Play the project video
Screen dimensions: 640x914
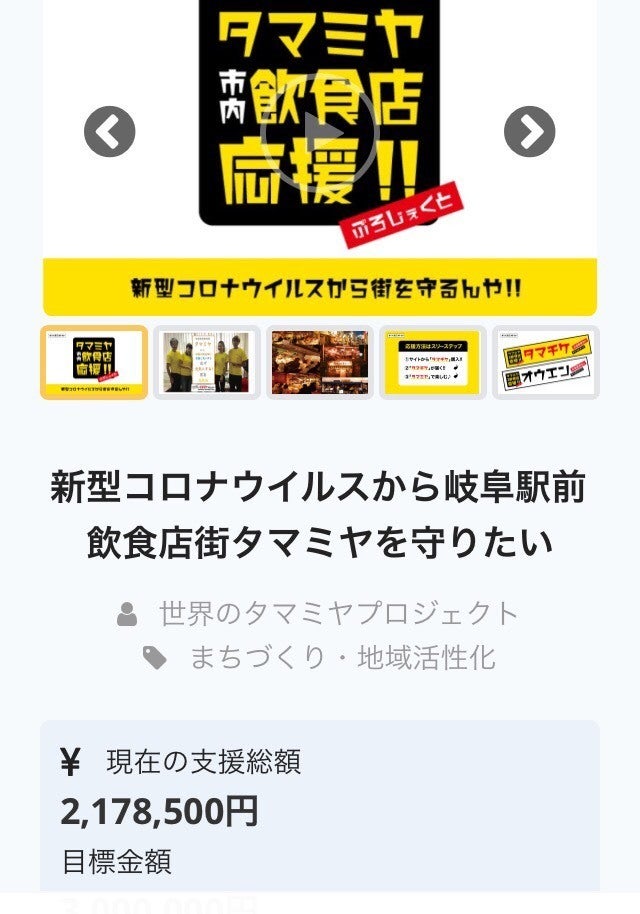(319, 131)
